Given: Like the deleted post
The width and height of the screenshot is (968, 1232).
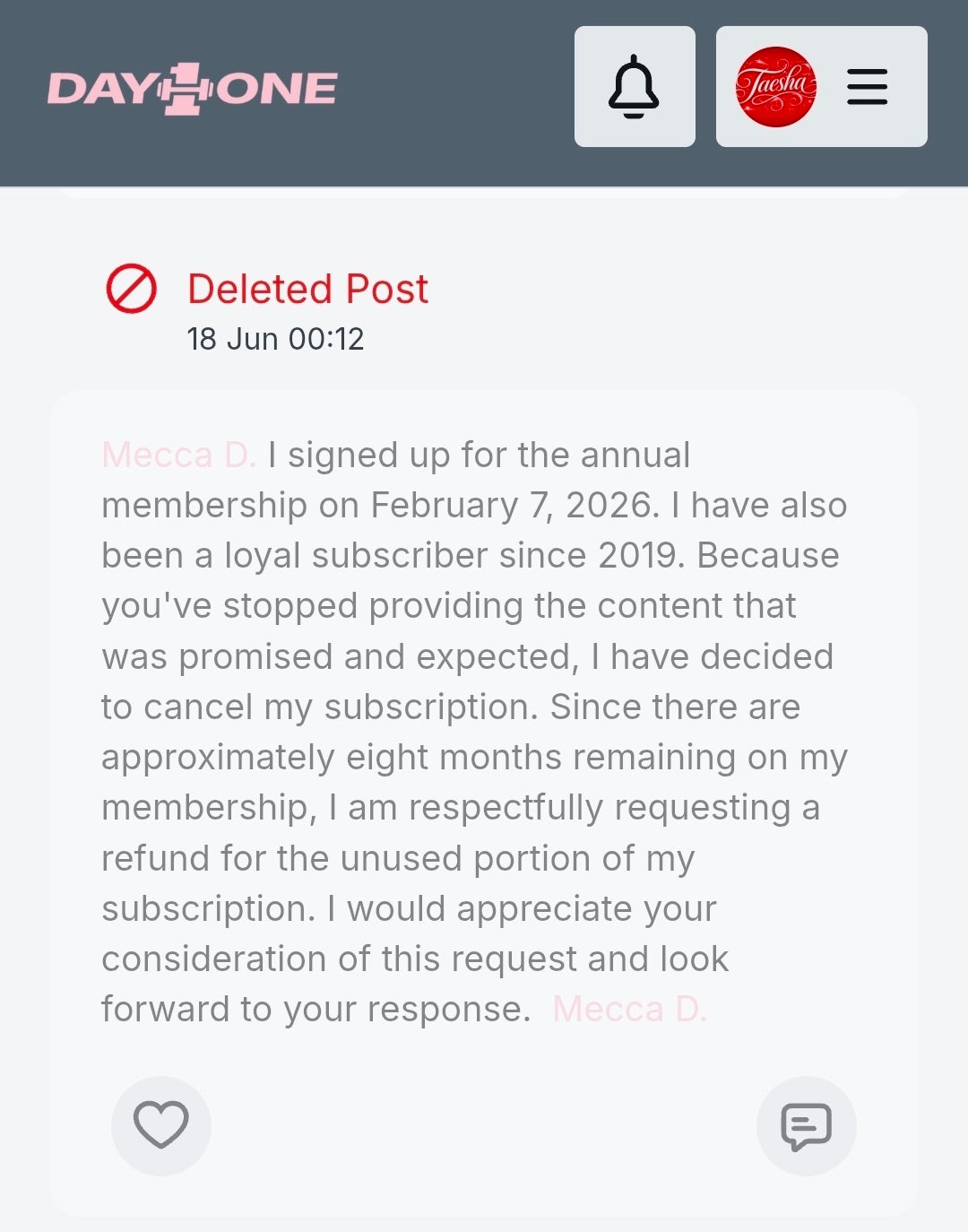Looking at the screenshot, I should tap(161, 1125).
